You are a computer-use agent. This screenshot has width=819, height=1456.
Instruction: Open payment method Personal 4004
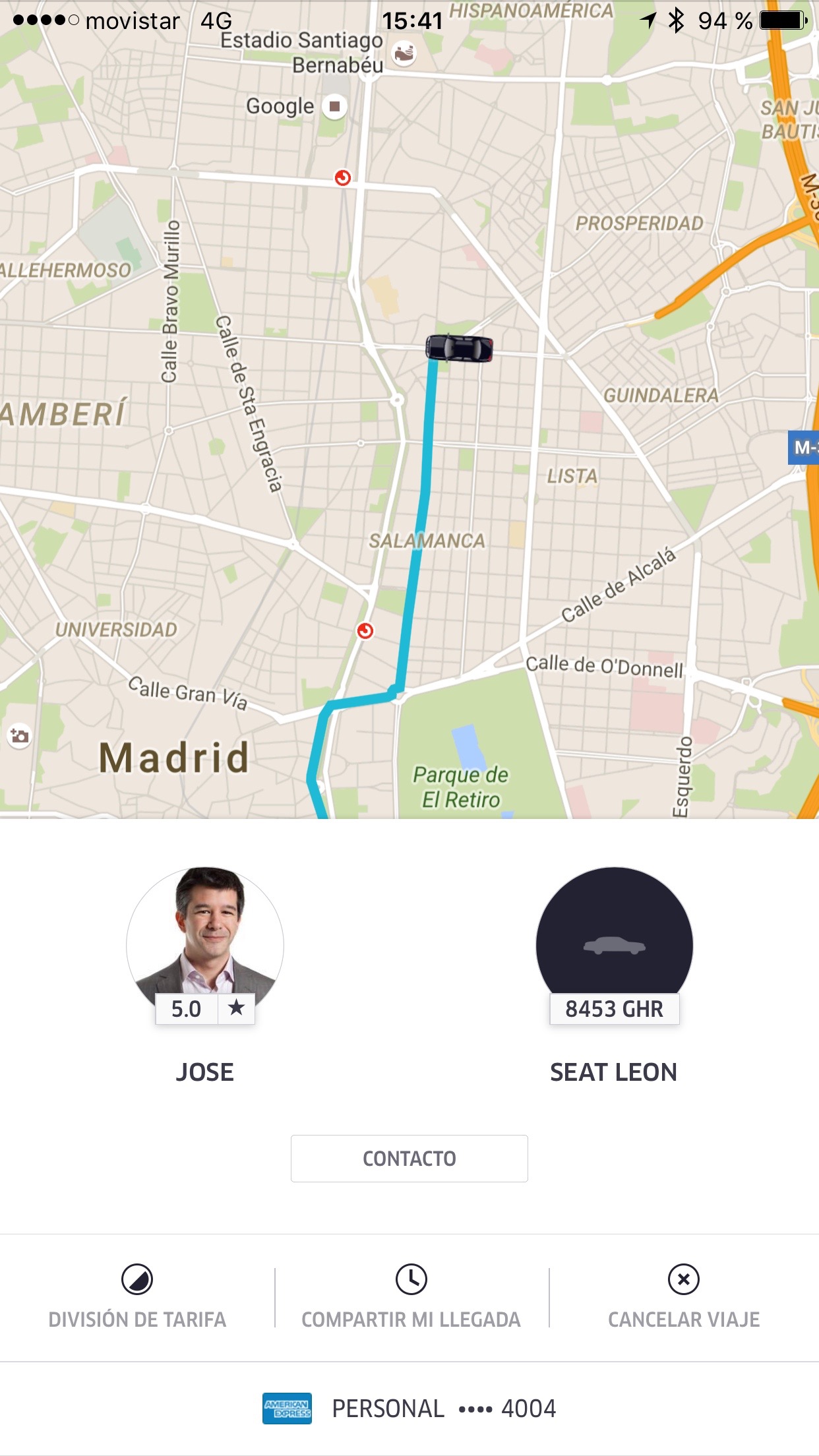(409, 1408)
